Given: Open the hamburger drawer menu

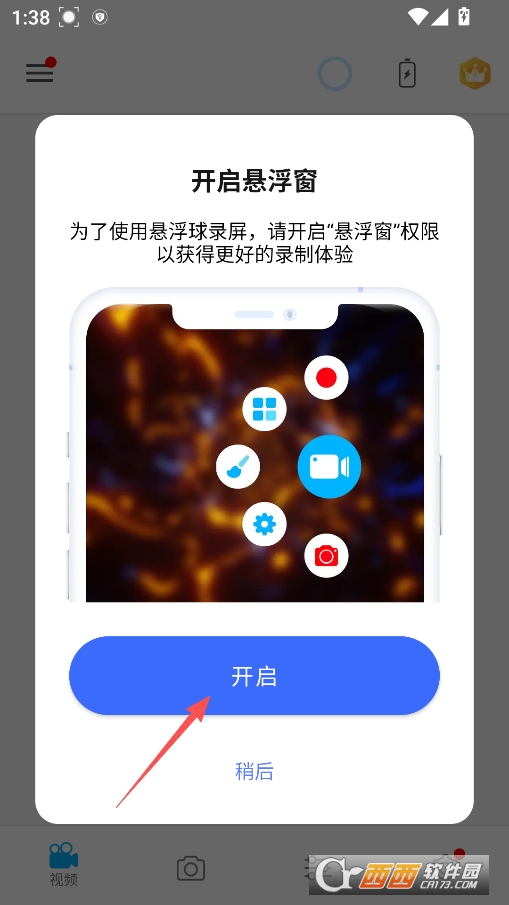Looking at the screenshot, I should point(40,73).
